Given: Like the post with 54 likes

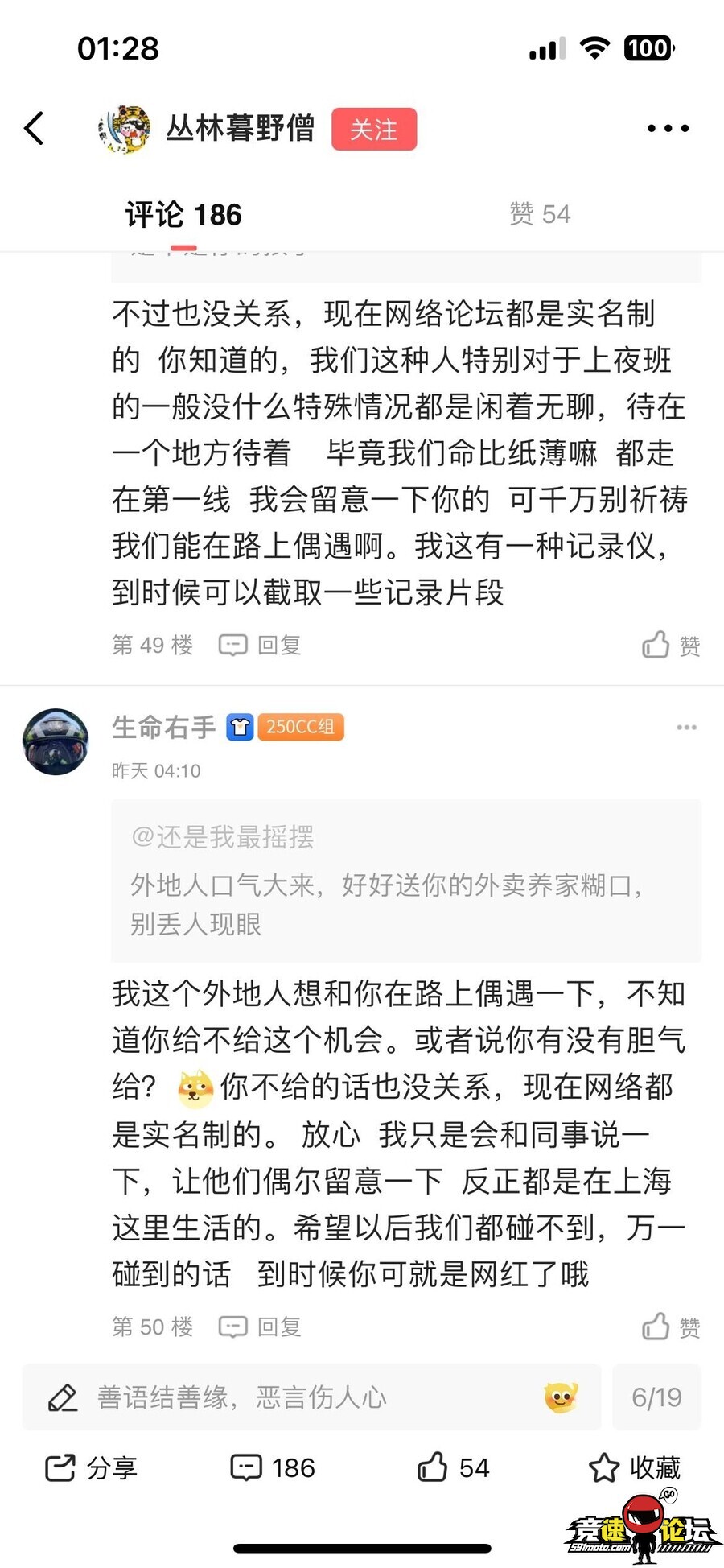Looking at the screenshot, I should coord(453,1467).
